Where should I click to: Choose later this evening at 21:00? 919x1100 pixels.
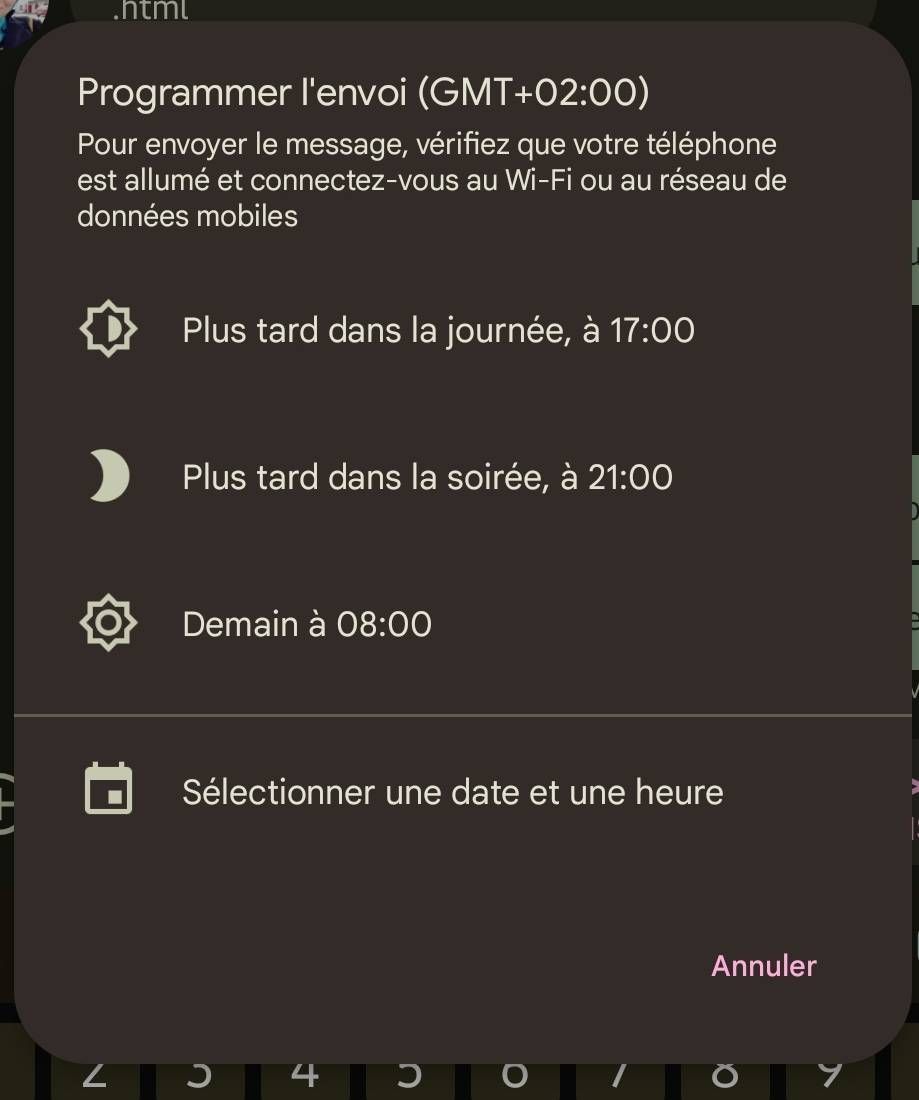click(427, 477)
